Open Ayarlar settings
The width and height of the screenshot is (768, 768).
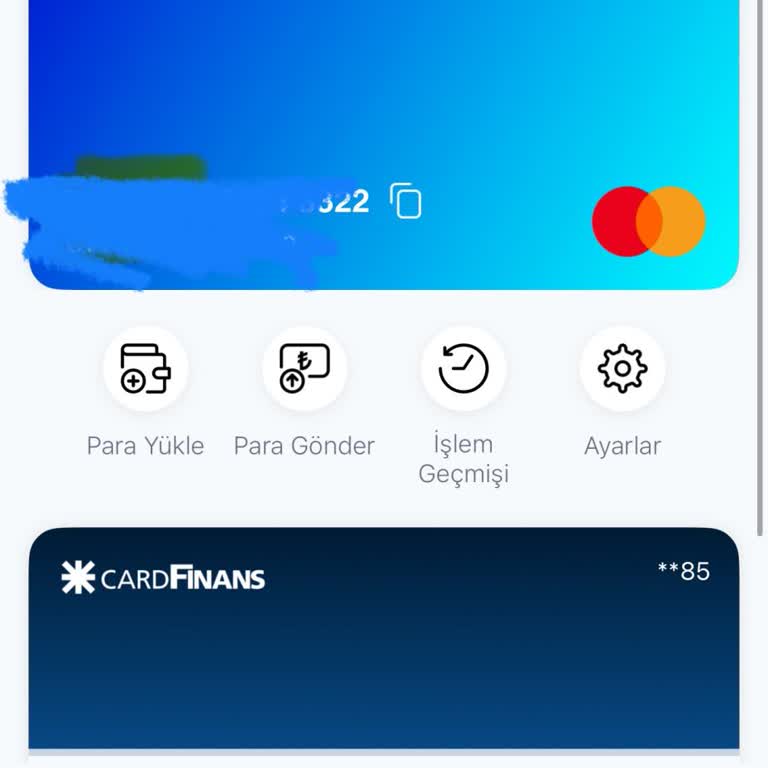tap(622, 369)
